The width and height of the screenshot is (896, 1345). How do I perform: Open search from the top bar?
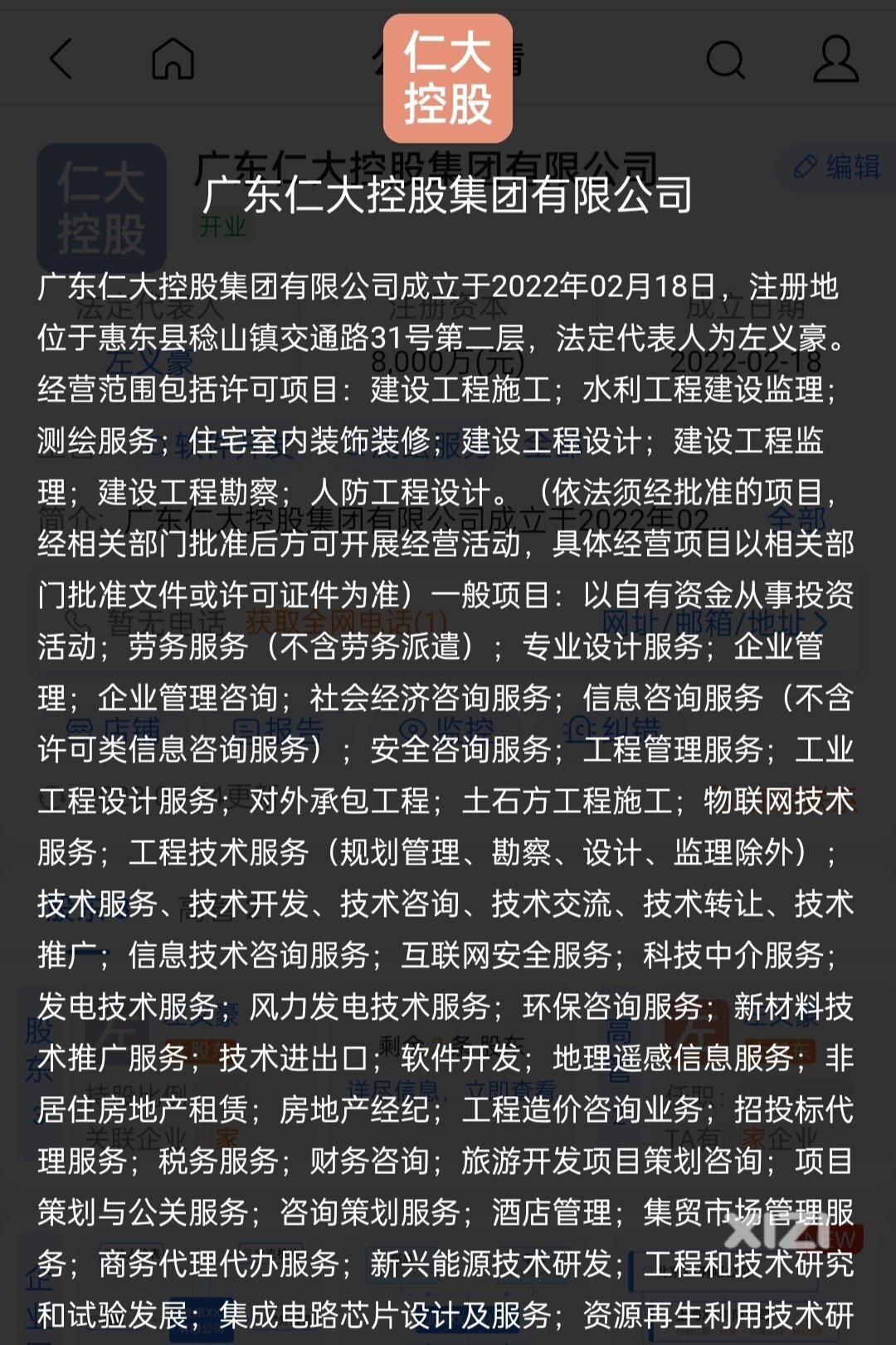[725, 59]
